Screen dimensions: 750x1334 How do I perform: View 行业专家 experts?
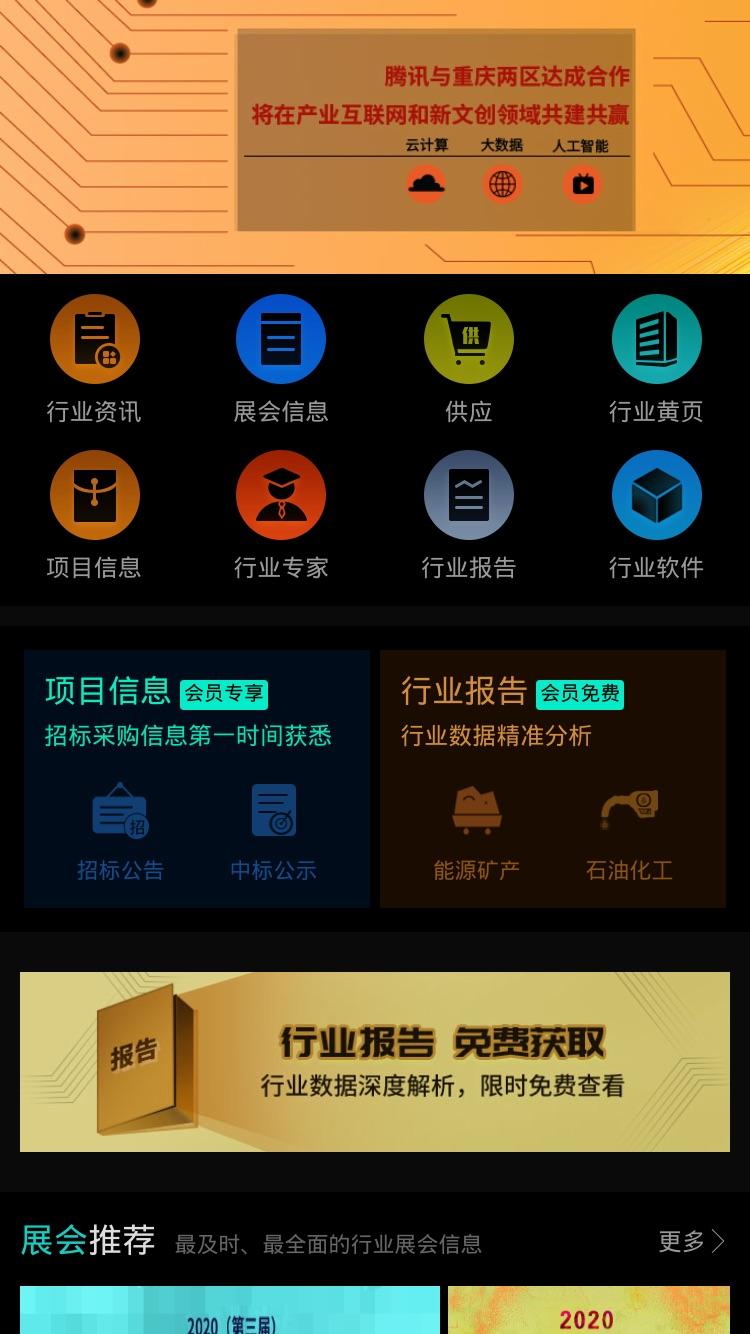(x=281, y=516)
